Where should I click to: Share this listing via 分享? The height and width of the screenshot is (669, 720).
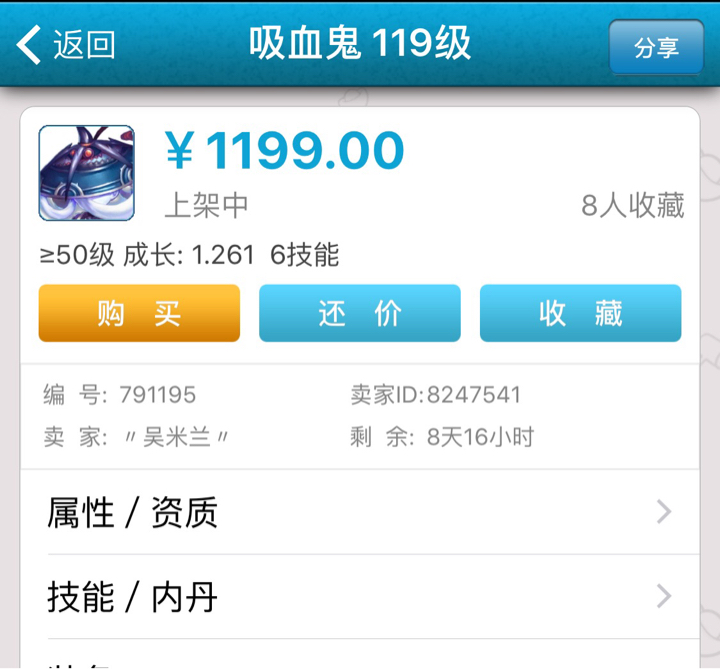pos(656,47)
